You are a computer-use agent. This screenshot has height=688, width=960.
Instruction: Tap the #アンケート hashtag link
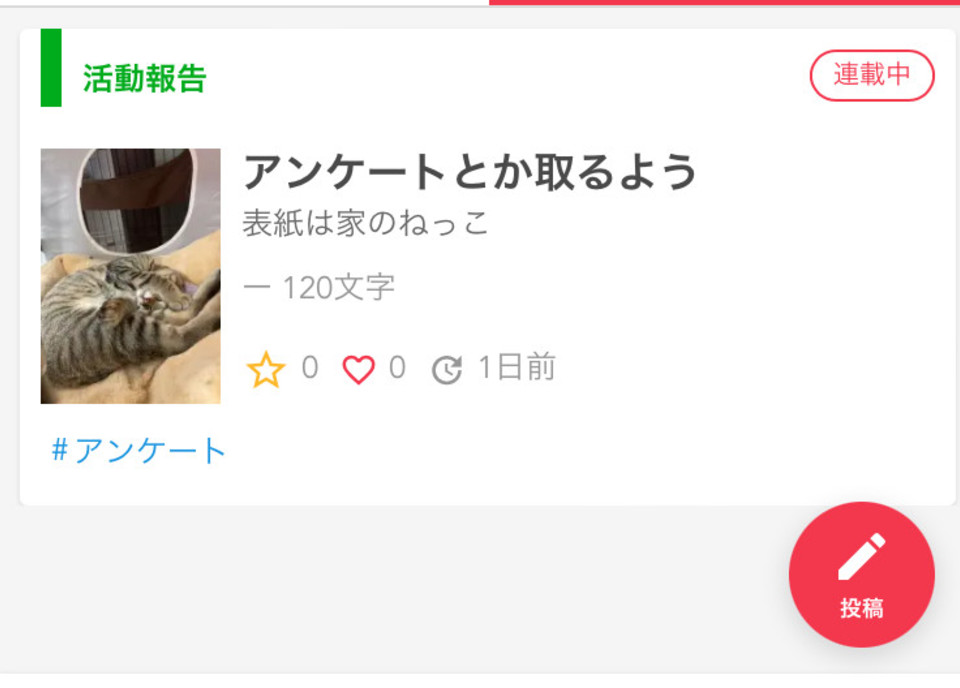[x=139, y=451]
